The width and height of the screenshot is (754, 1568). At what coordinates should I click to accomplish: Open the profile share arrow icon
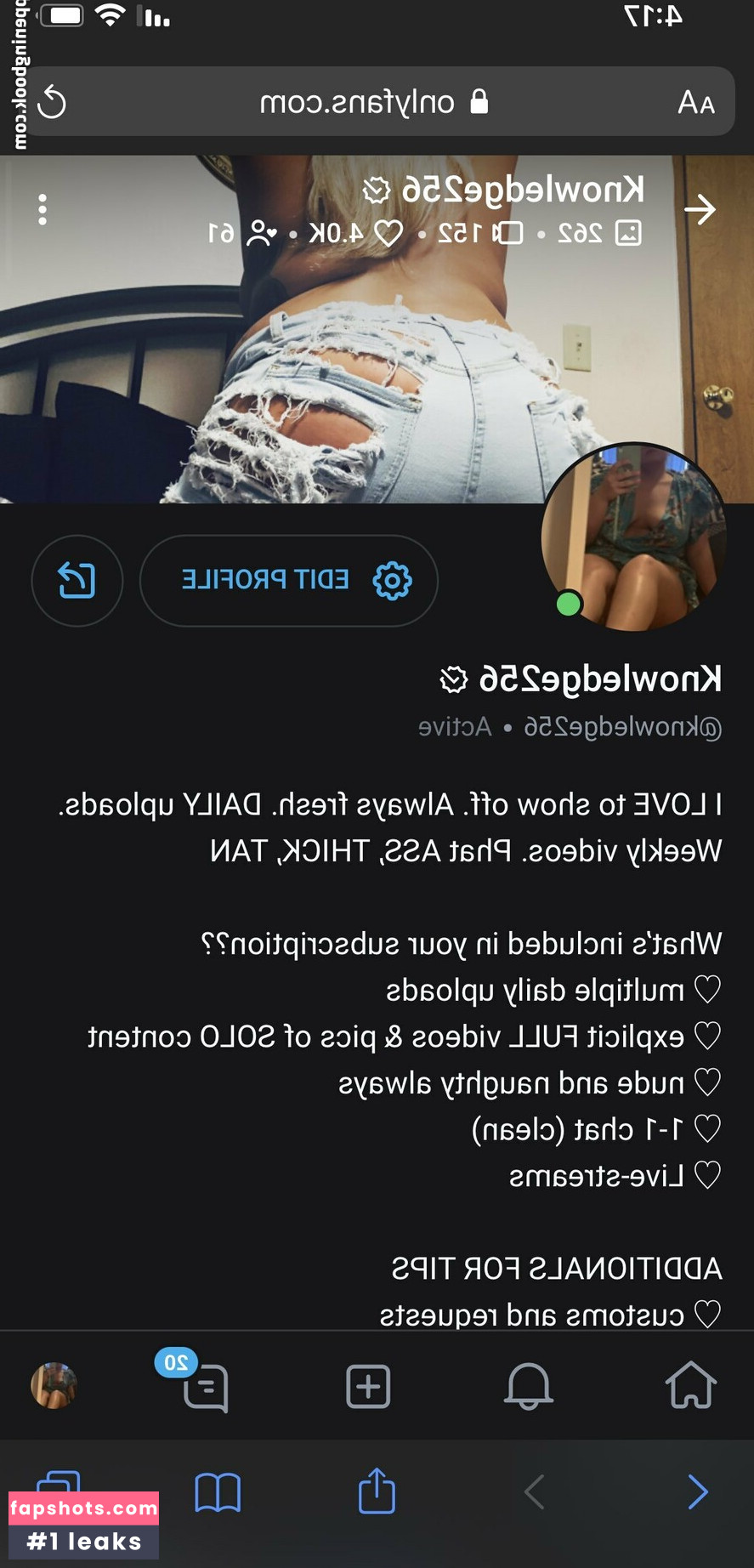(77, 581)
